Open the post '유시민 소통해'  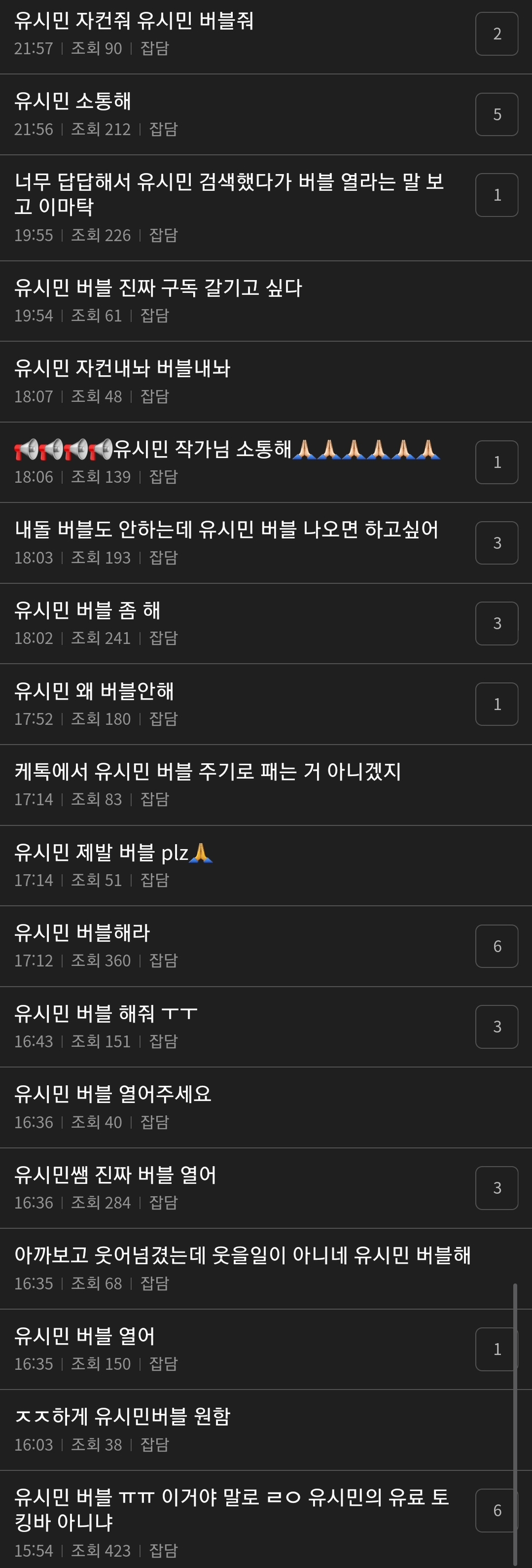click(x=73, y=102)
